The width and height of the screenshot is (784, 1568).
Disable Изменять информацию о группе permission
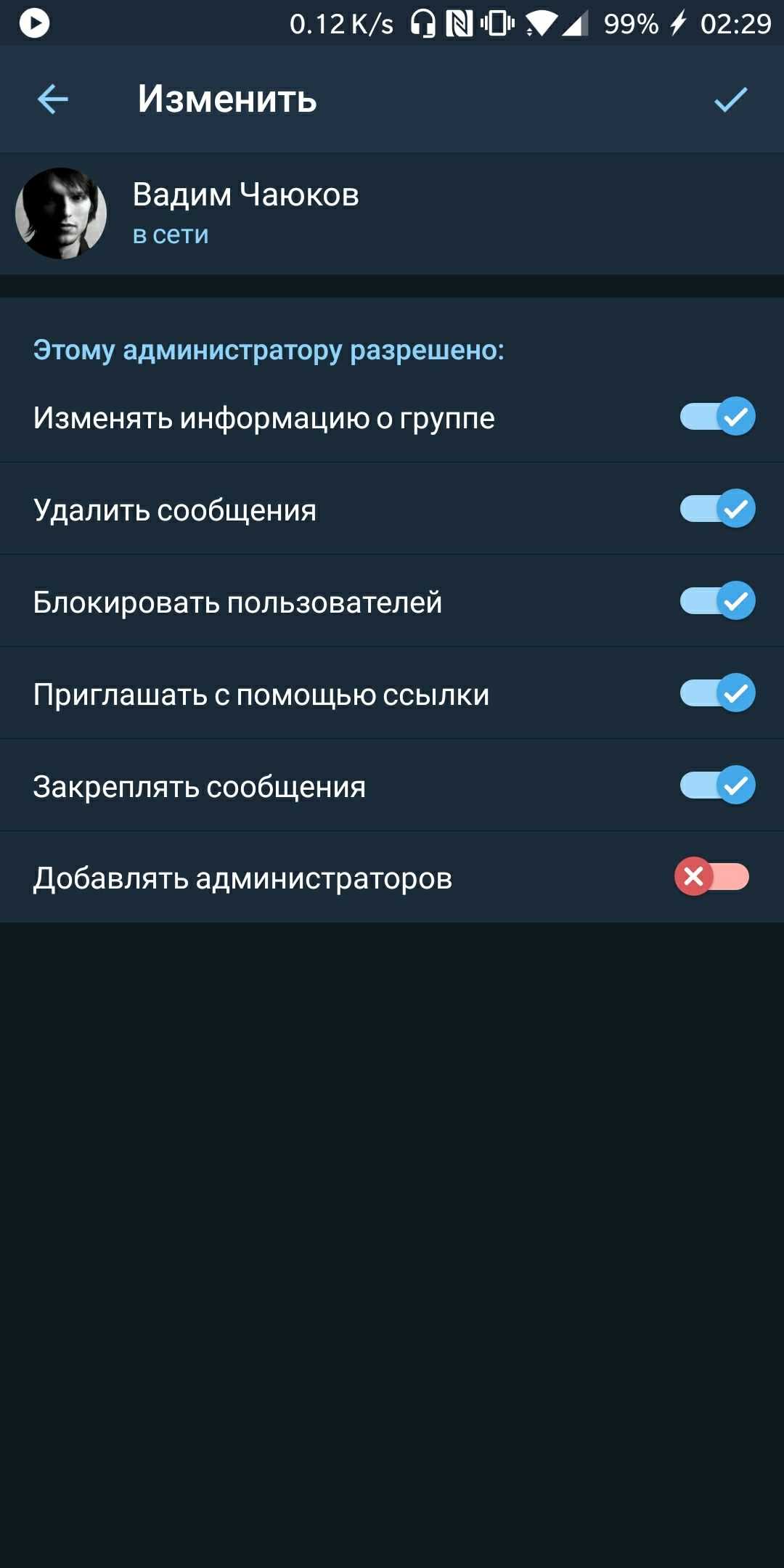point(717,417)
